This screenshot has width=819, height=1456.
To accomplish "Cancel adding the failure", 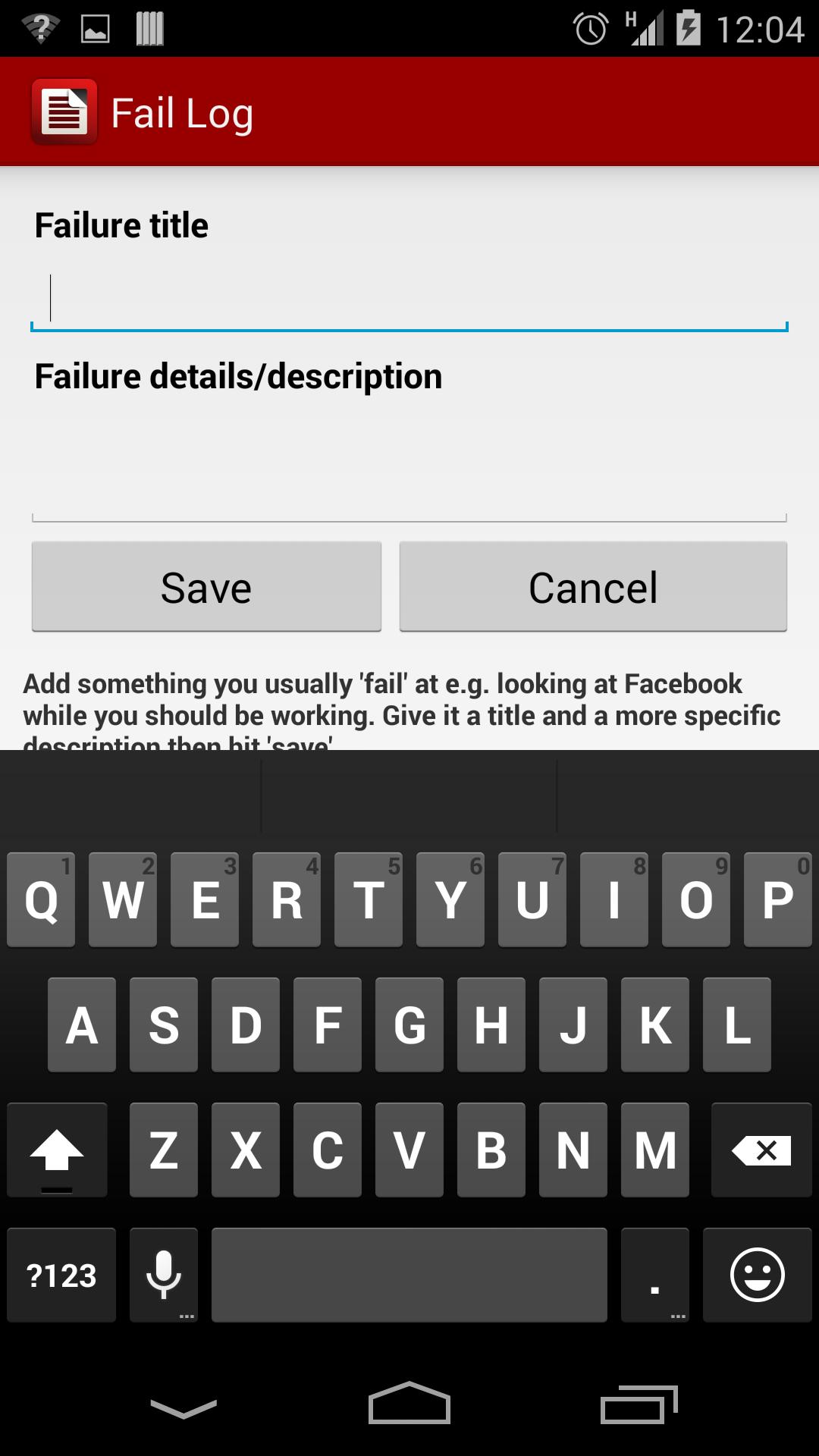I will [x=593, y=586].
